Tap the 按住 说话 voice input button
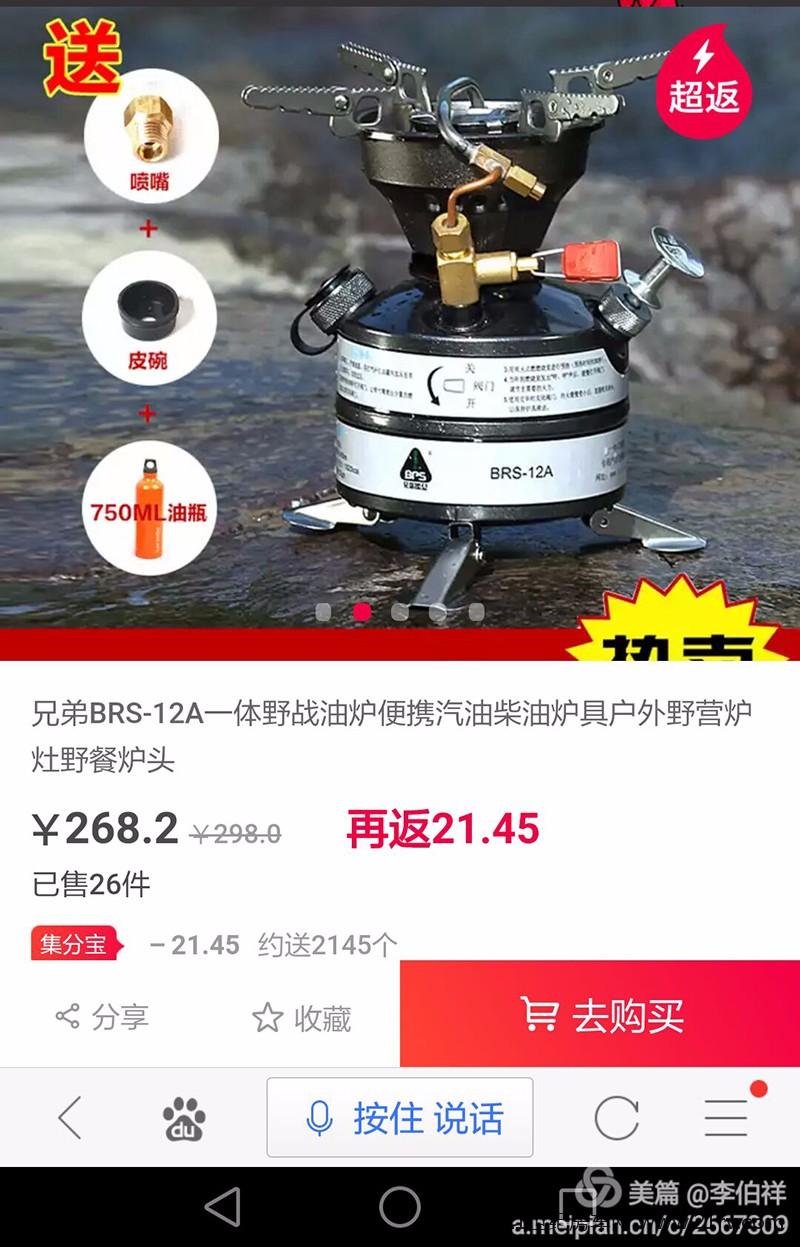 pos(400,1117)
